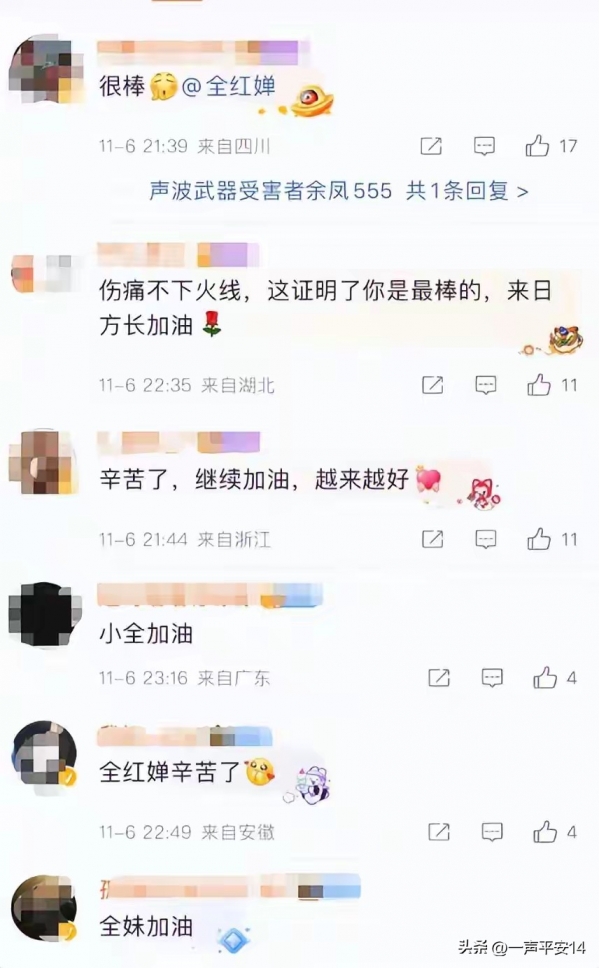Screen dimensions: 600x968
Task: Expand 共1条回复 replies
Action: coord(466,191)
